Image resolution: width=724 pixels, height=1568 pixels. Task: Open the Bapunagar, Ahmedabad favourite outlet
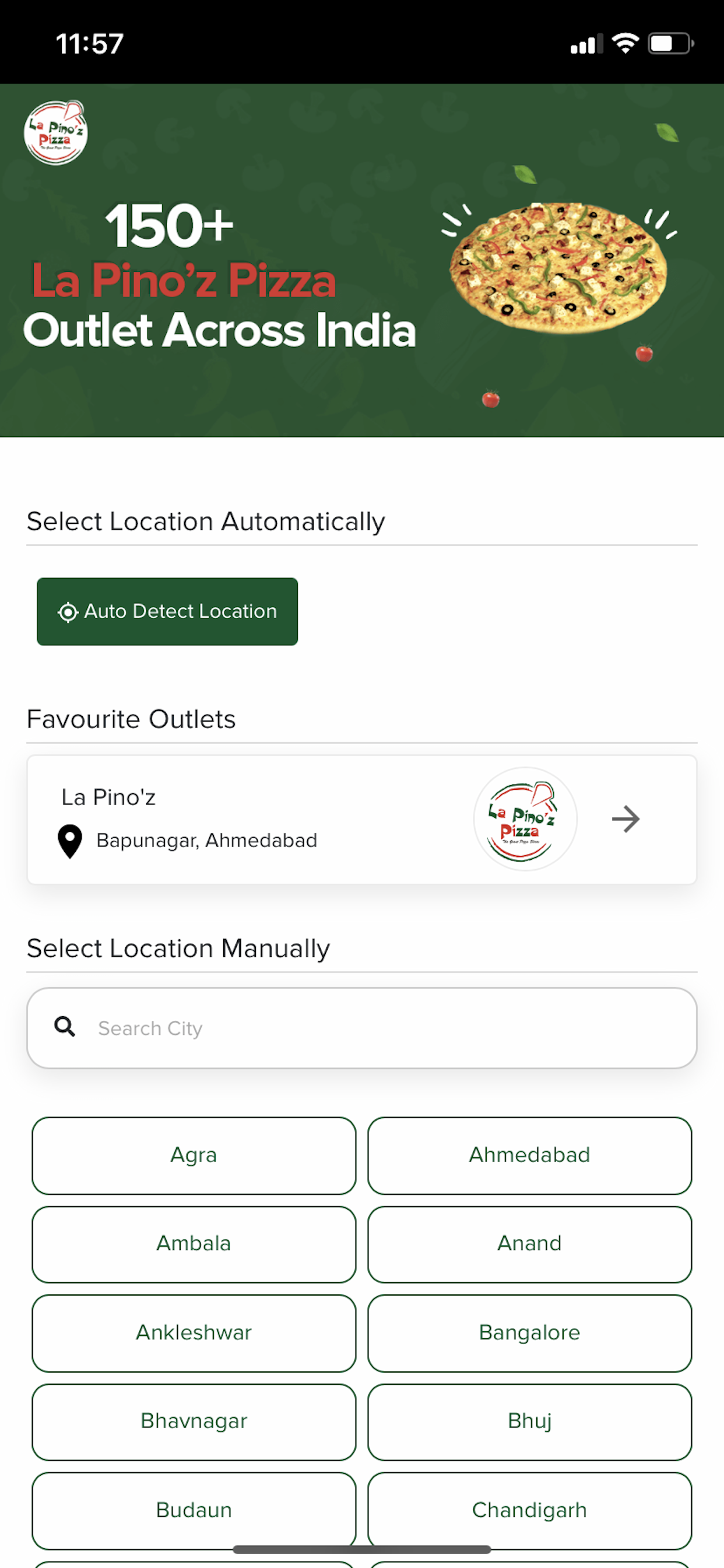[x=362, y=820]
